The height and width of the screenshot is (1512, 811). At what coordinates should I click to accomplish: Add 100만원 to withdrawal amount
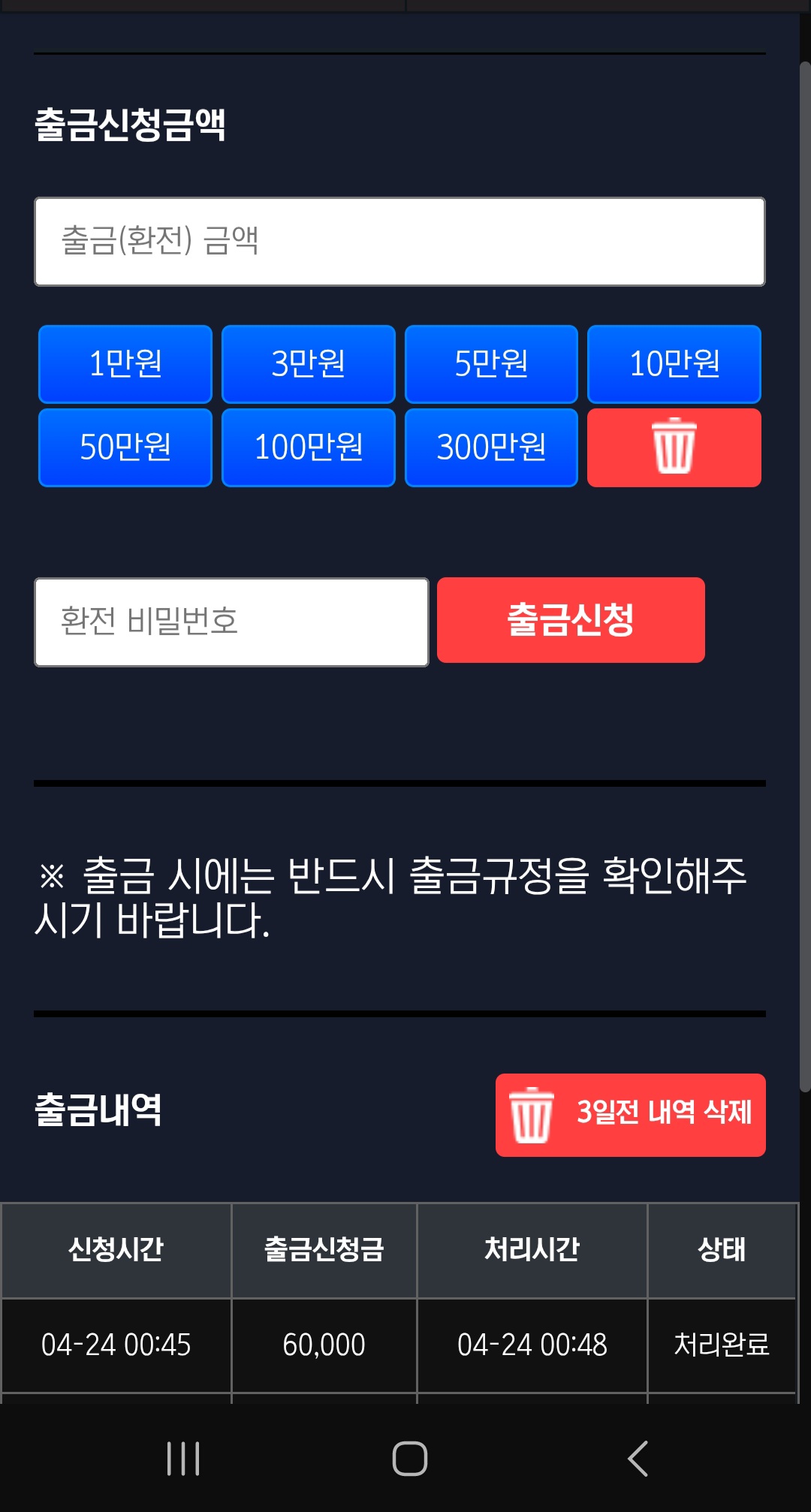pyautogui.click(x=308, y=447)
